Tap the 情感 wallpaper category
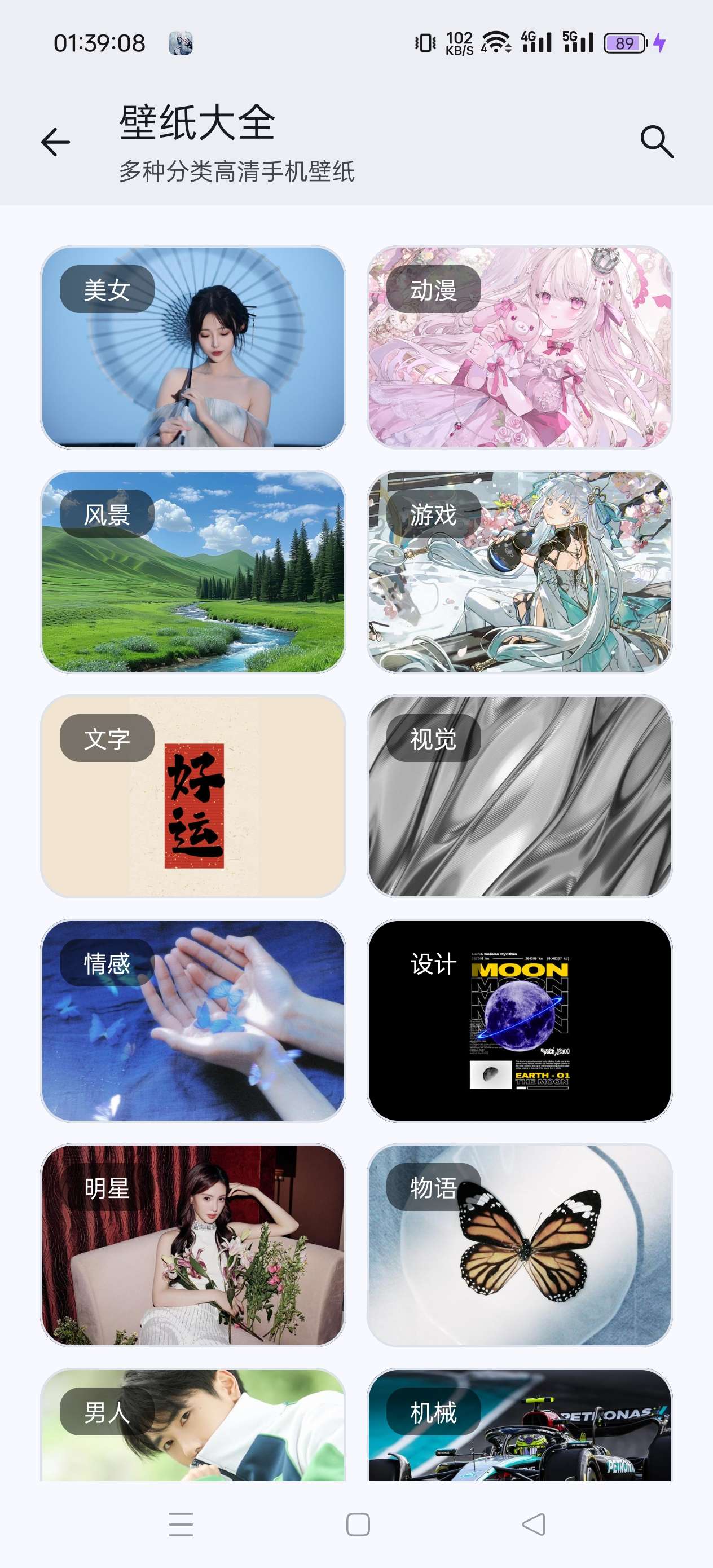713x1568 pixels. point(193,1020)
